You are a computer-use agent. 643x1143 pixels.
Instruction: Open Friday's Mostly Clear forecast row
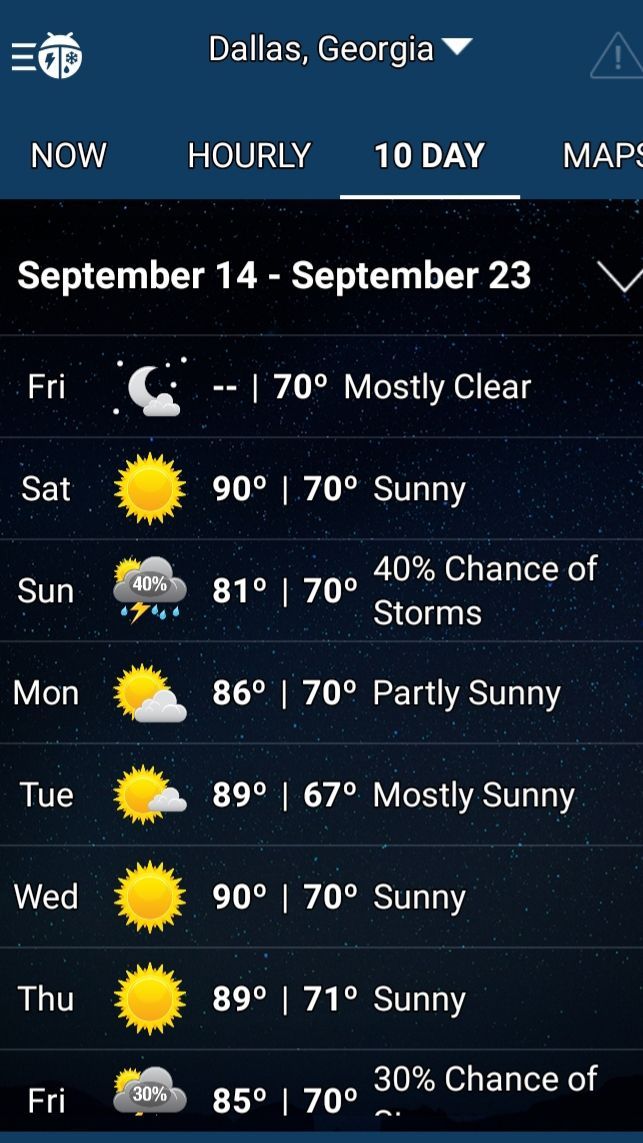pyautogui.click(x=322, y=386)
